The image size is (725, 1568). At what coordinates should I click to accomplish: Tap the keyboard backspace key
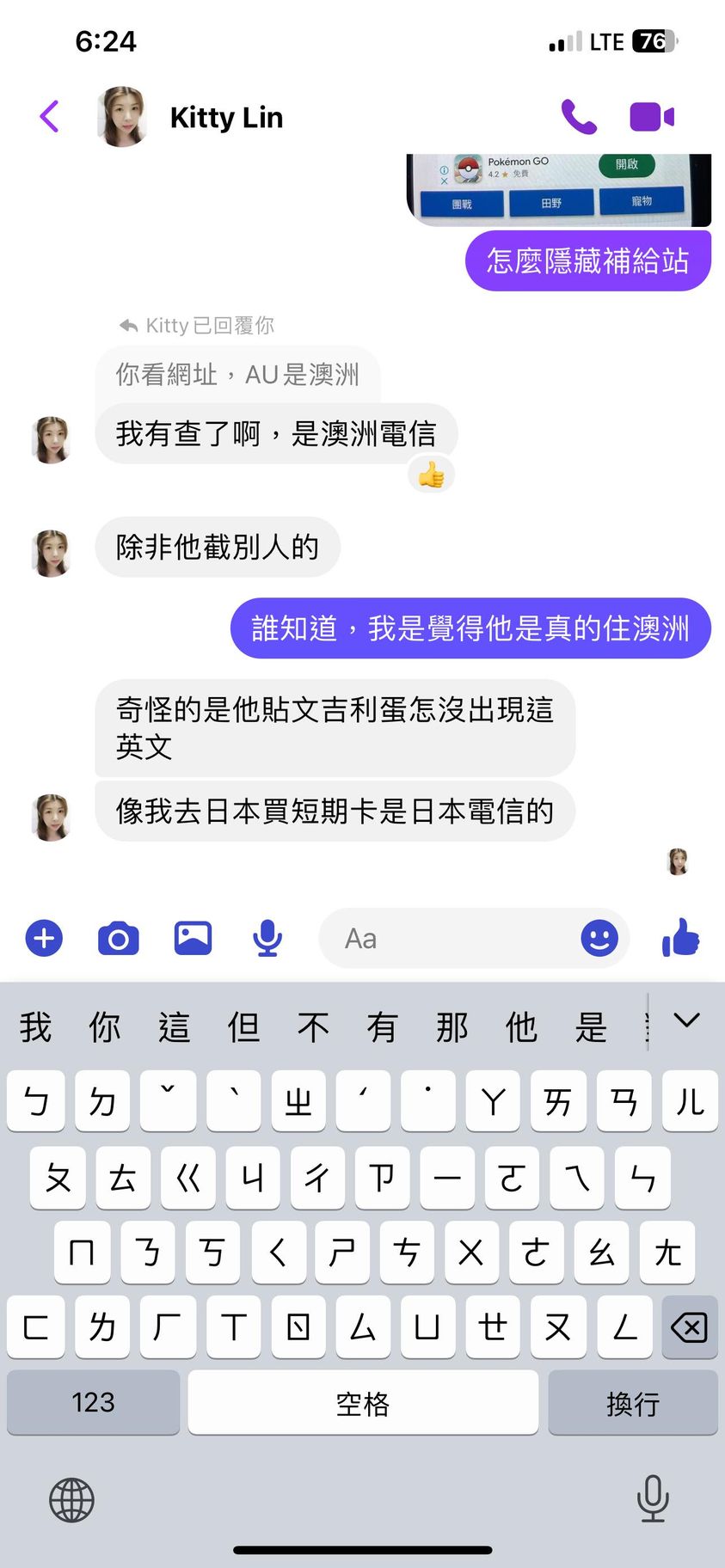point(689,1326)
